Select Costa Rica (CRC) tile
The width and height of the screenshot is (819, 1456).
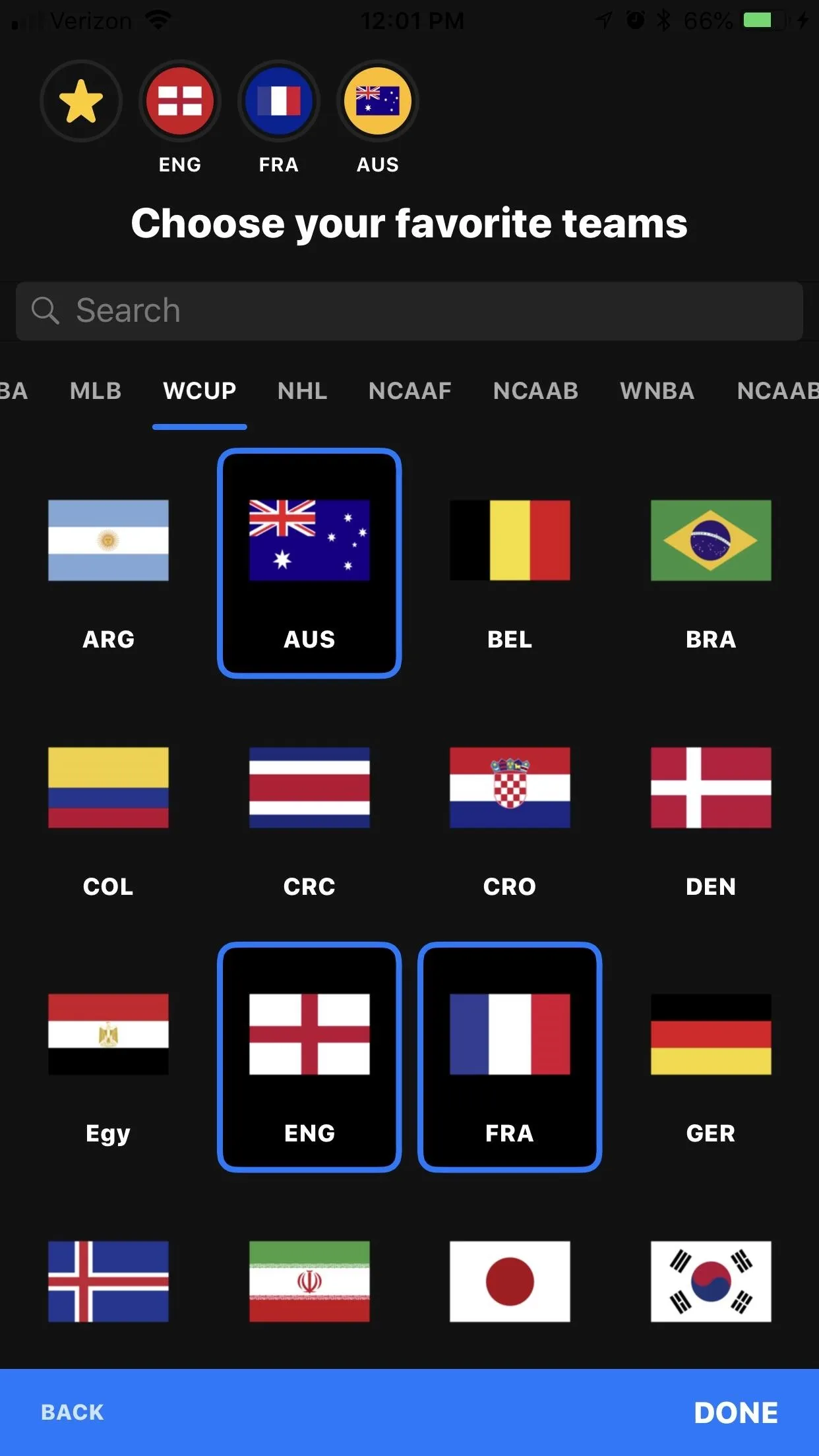click(x=309, y=810)
